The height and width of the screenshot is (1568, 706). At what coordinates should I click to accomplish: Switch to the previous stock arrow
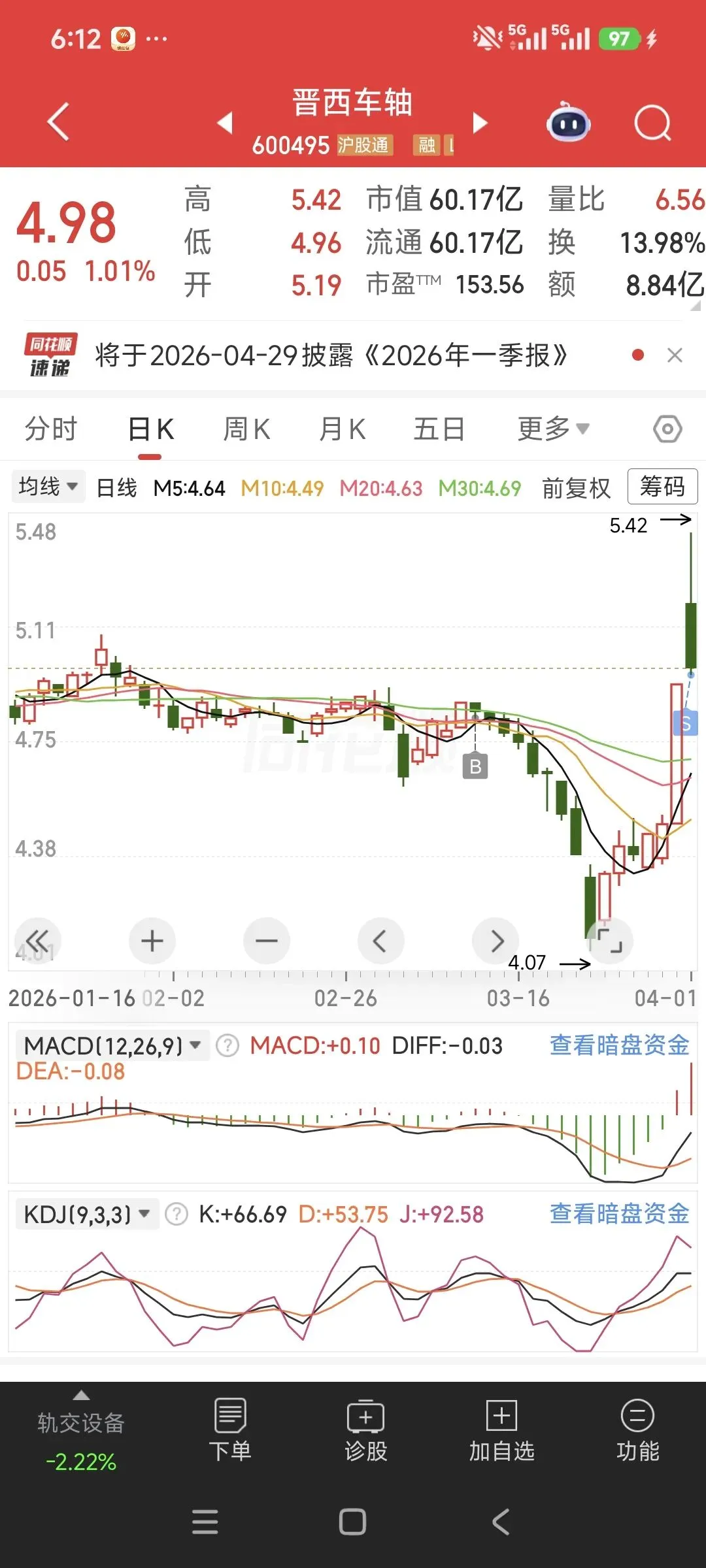(x=226, y=122)
